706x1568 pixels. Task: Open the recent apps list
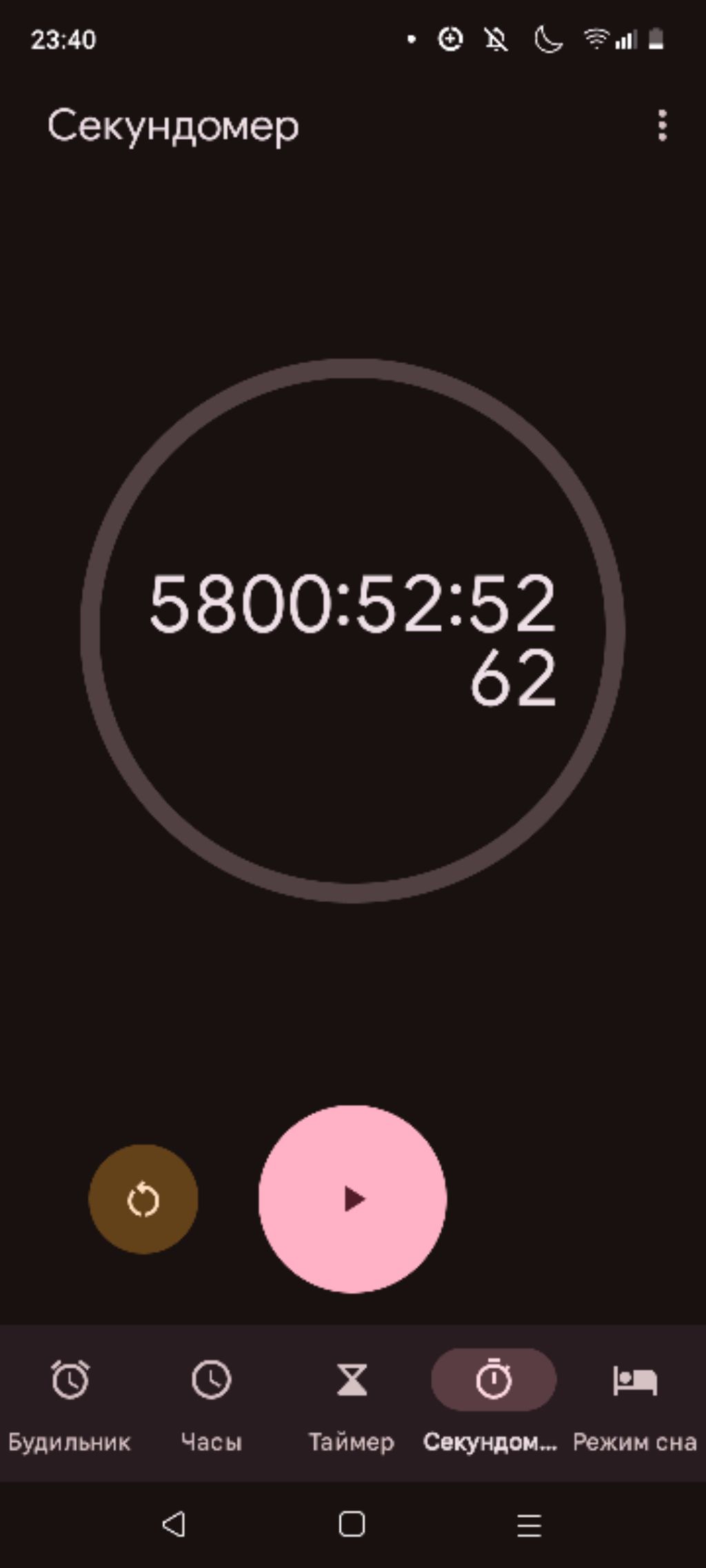click(529, 1524)
